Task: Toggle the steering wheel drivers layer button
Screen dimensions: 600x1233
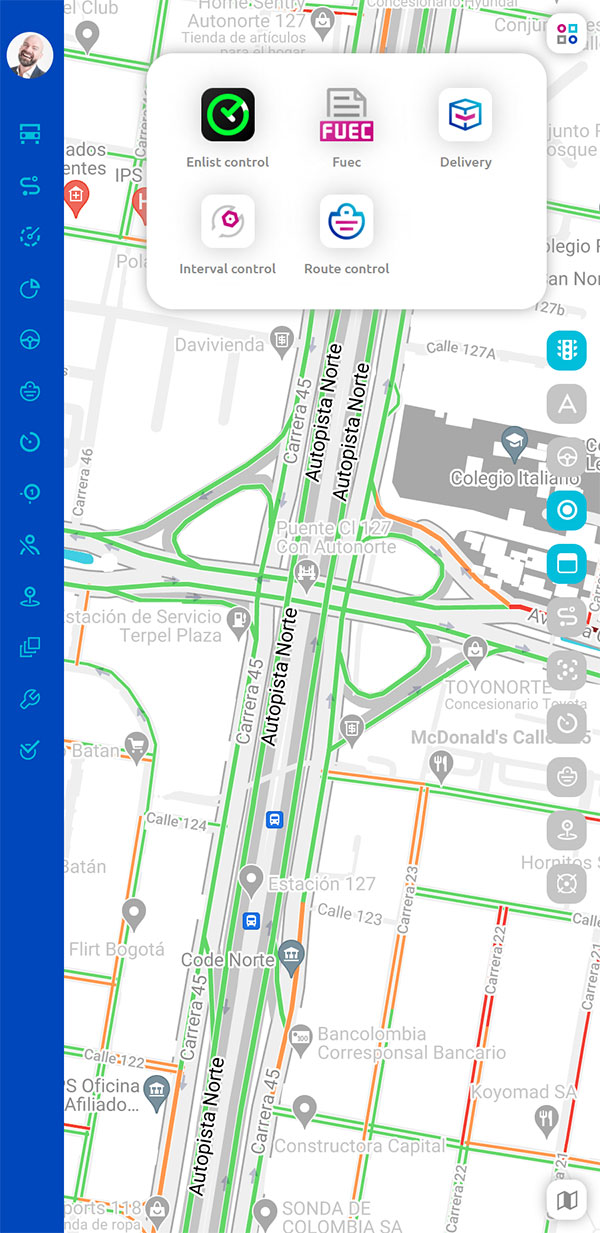Action: pos(567,457)
